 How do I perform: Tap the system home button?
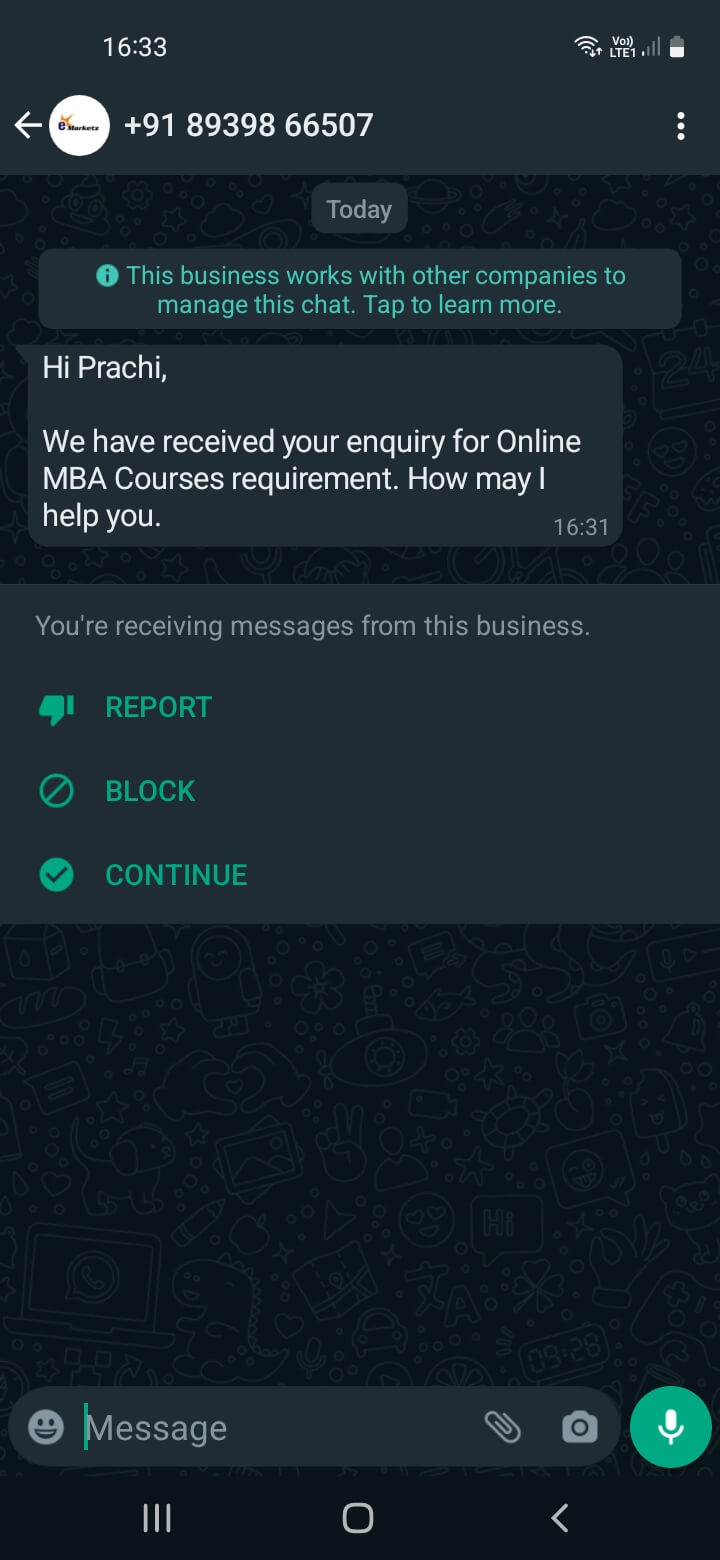[x=358, y=1518]
